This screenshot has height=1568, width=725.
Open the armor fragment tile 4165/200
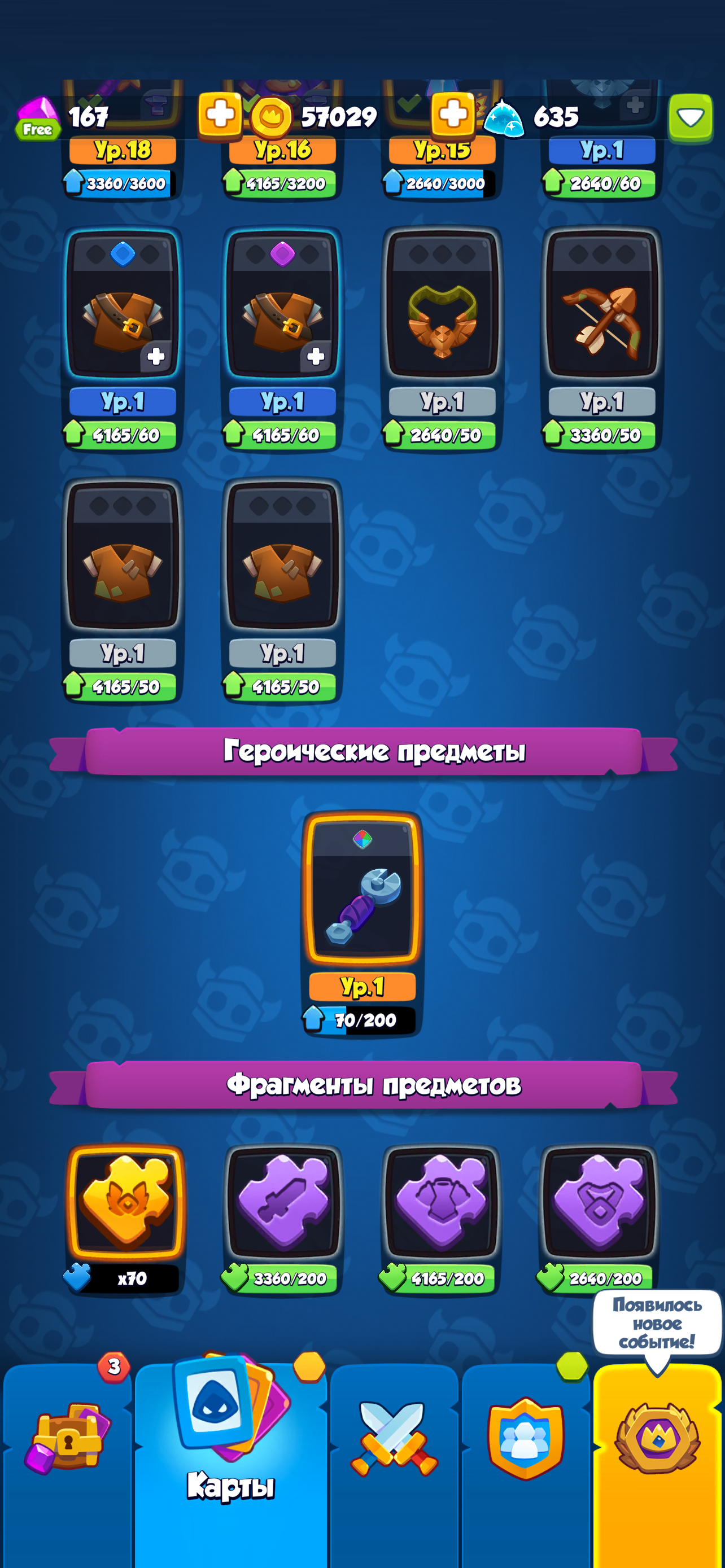[x=441, y=1219]
